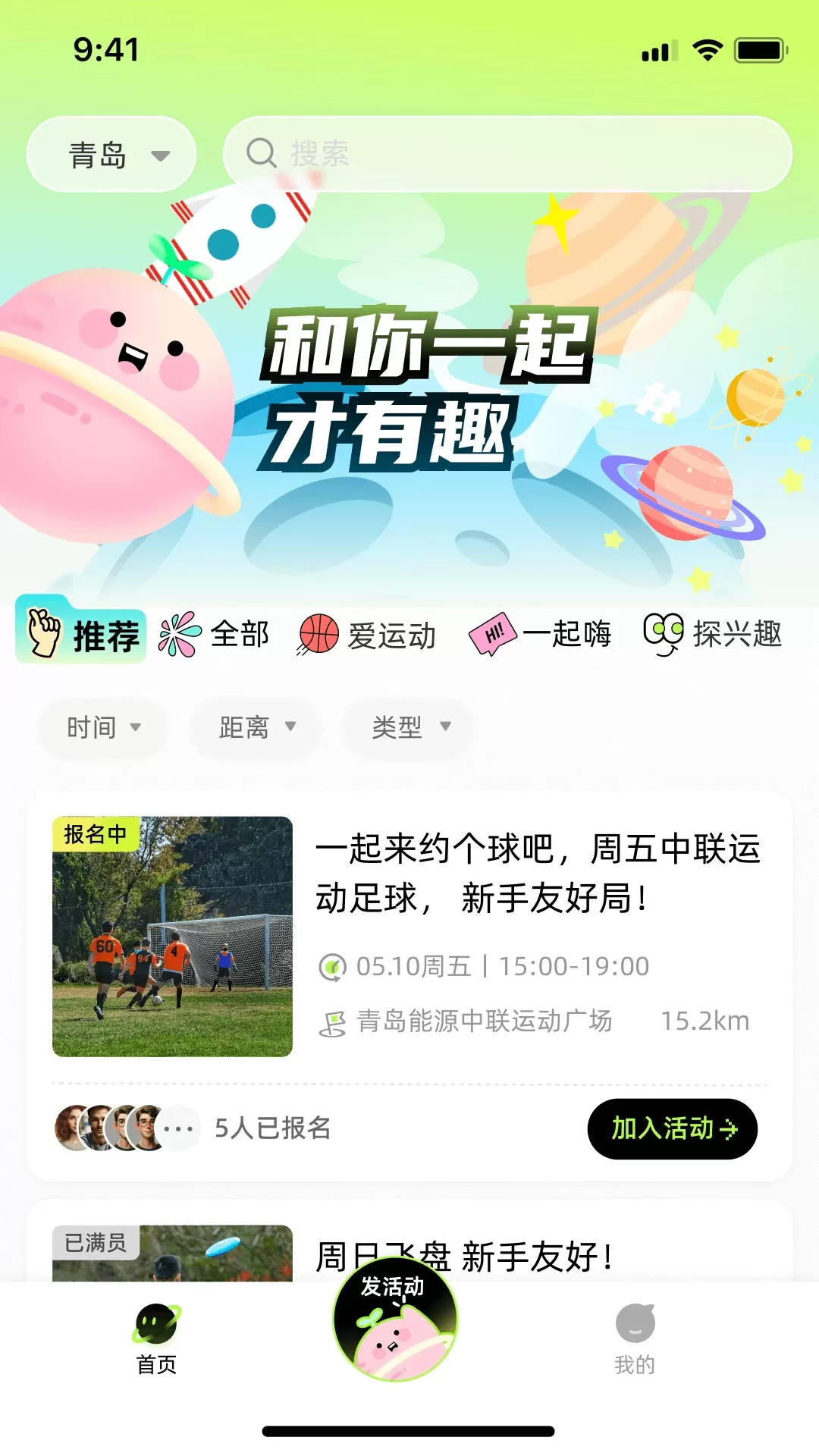Switch to the 一起嗨 tab
This screenshot has height=1456, width=819.
point(540,635)
